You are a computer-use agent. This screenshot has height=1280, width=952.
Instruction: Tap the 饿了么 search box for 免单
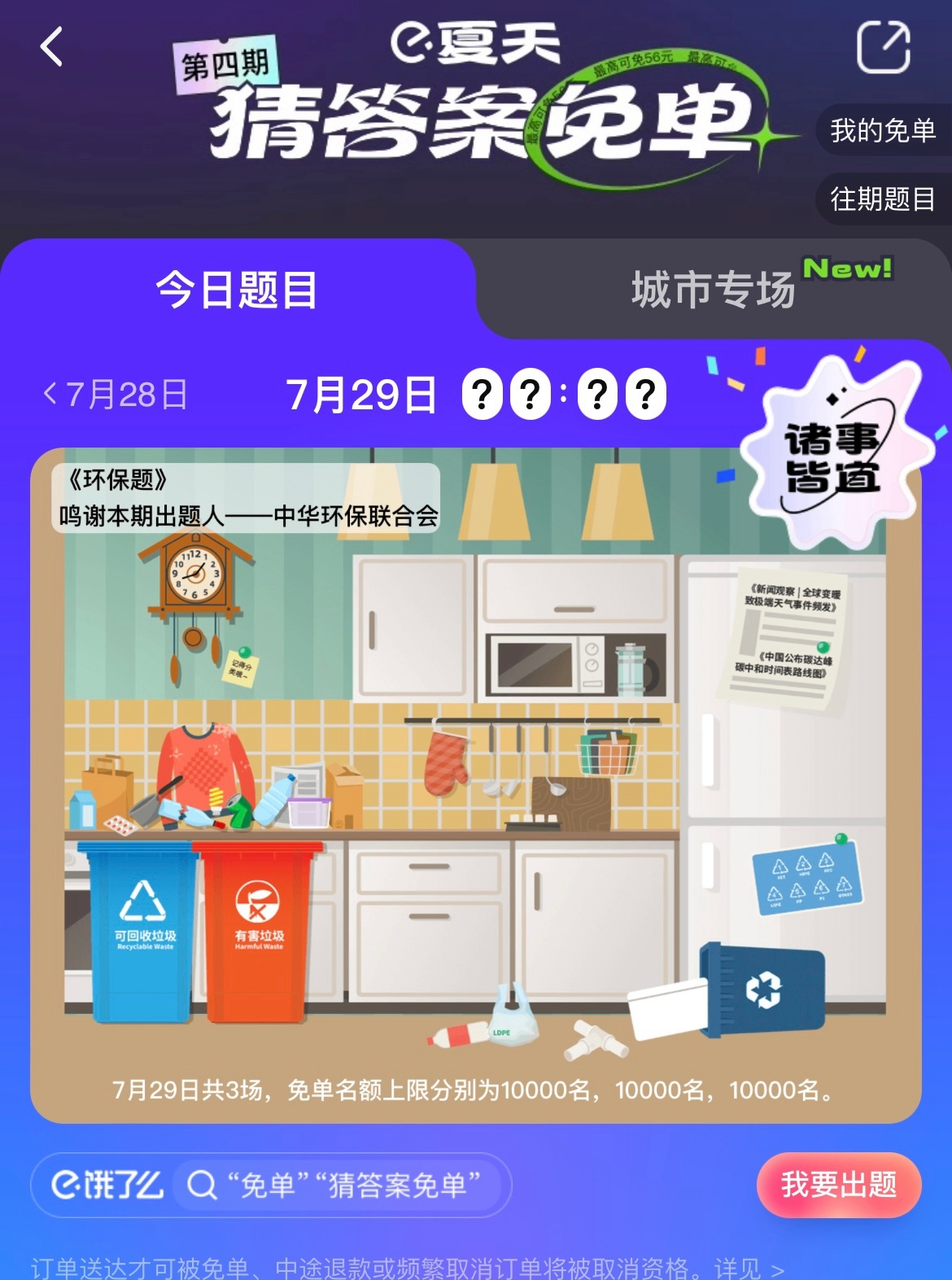pyautogui.click(x=342, y=1185)
